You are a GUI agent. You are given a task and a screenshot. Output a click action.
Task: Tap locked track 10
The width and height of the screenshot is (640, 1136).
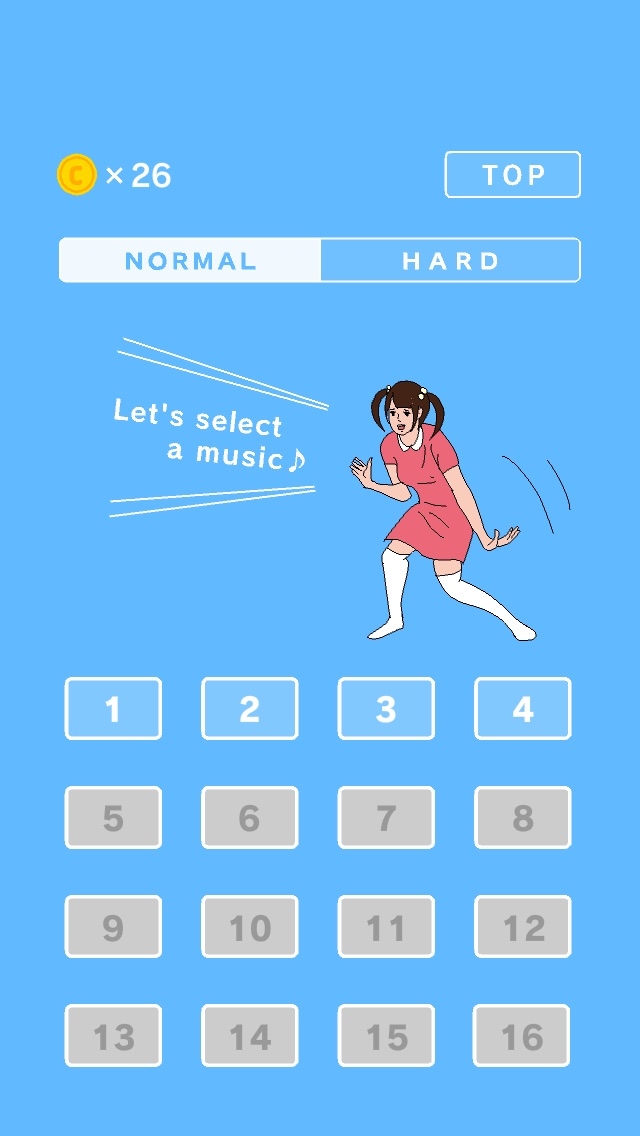coord(250,927)
